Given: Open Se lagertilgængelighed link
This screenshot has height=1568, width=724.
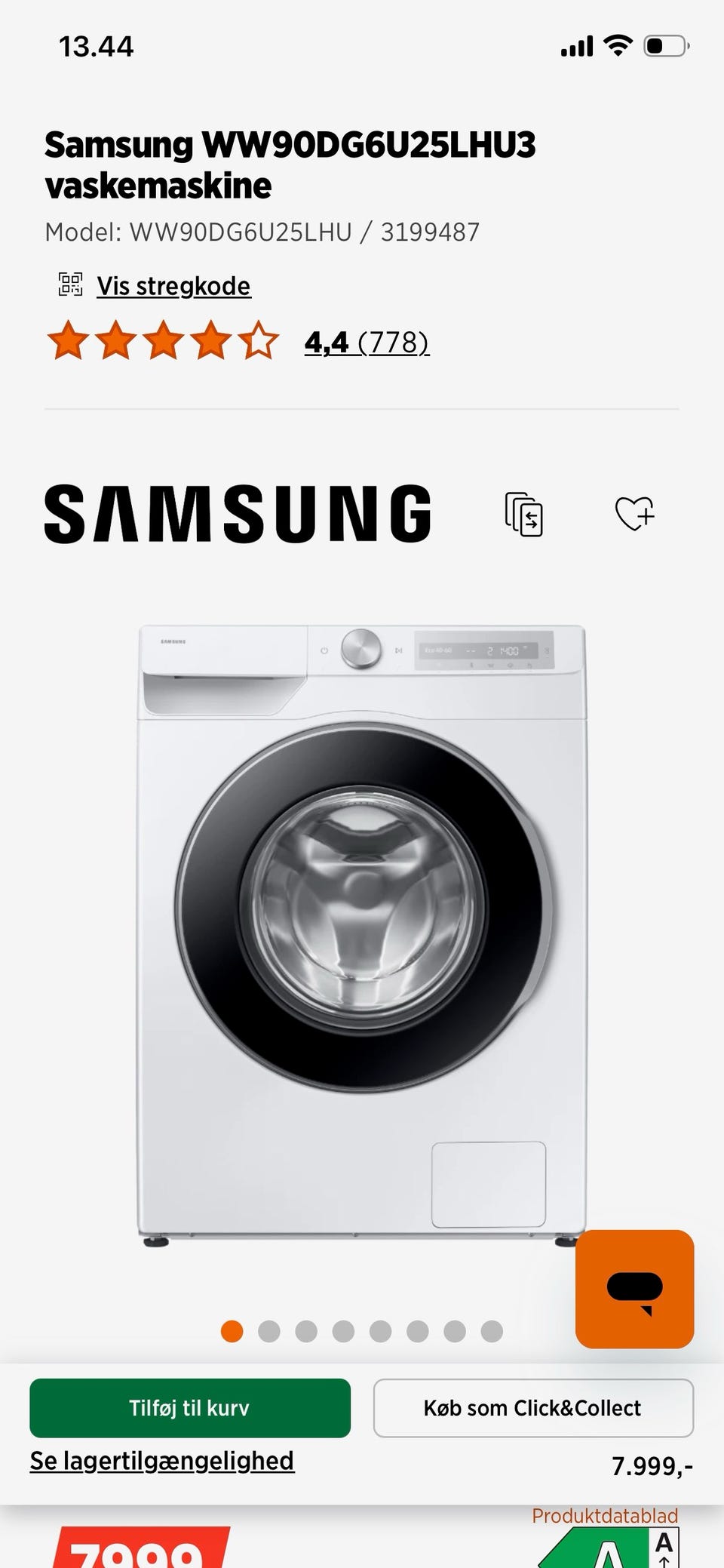Looking at the screenshot, I should (x=162, y=1461).
